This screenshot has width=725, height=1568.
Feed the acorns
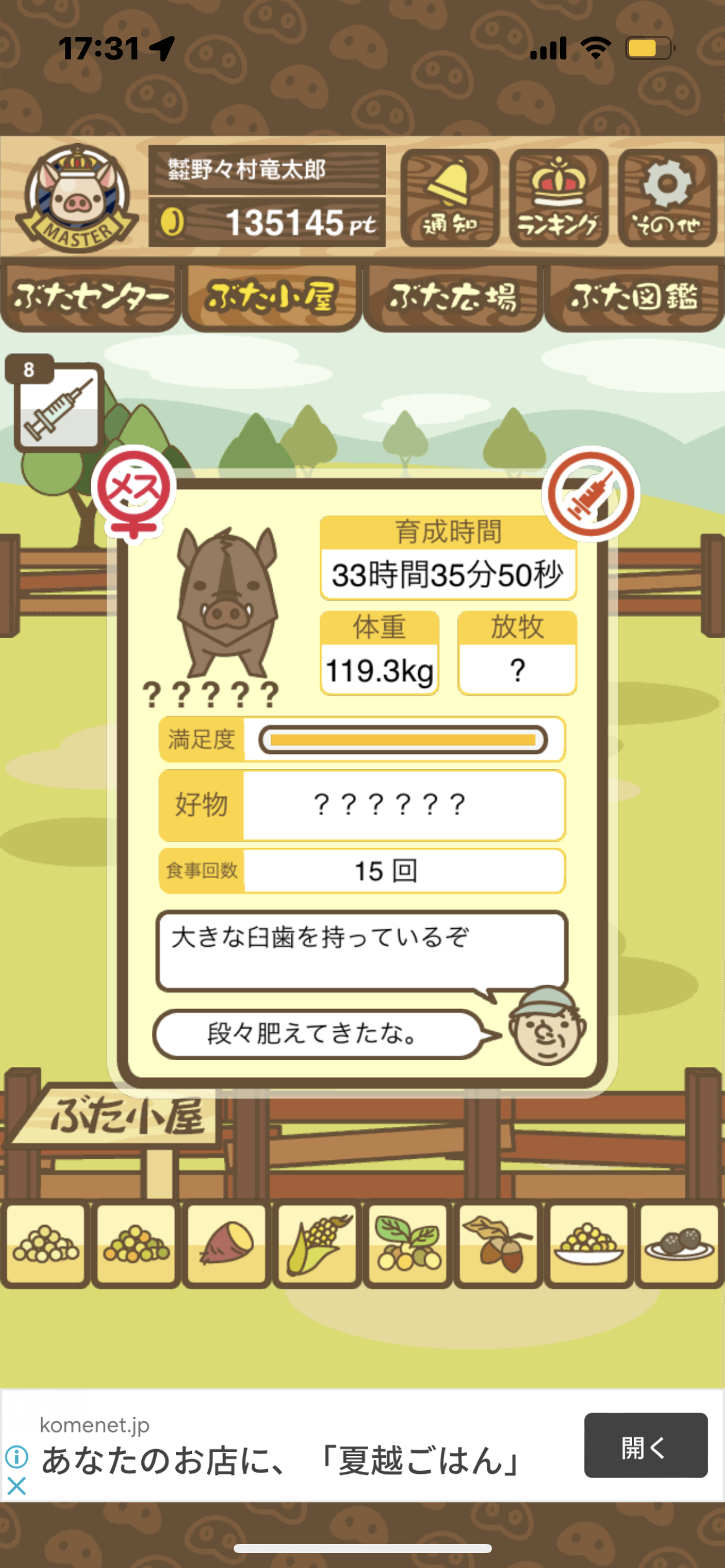pos(498,1244)
